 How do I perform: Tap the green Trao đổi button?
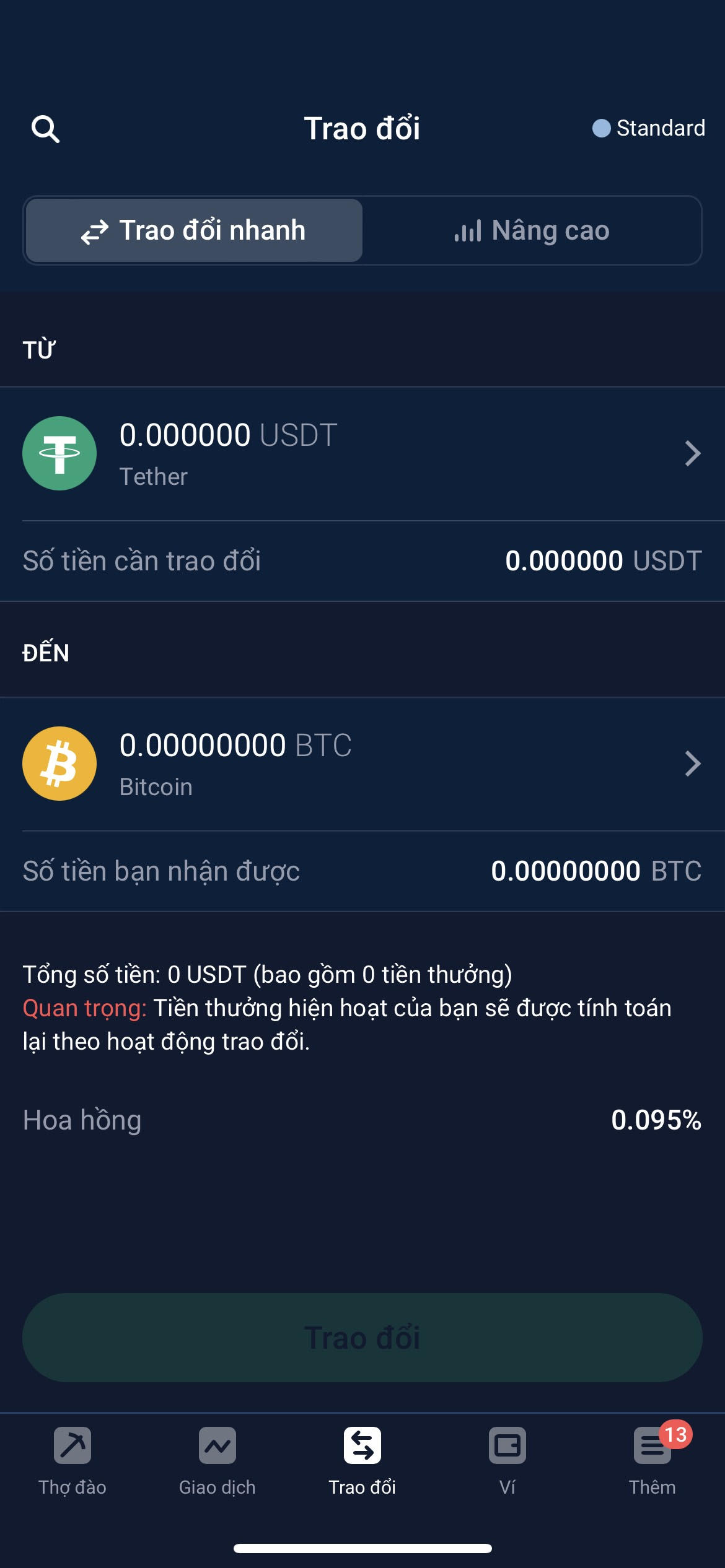(x=362, y=1337)
